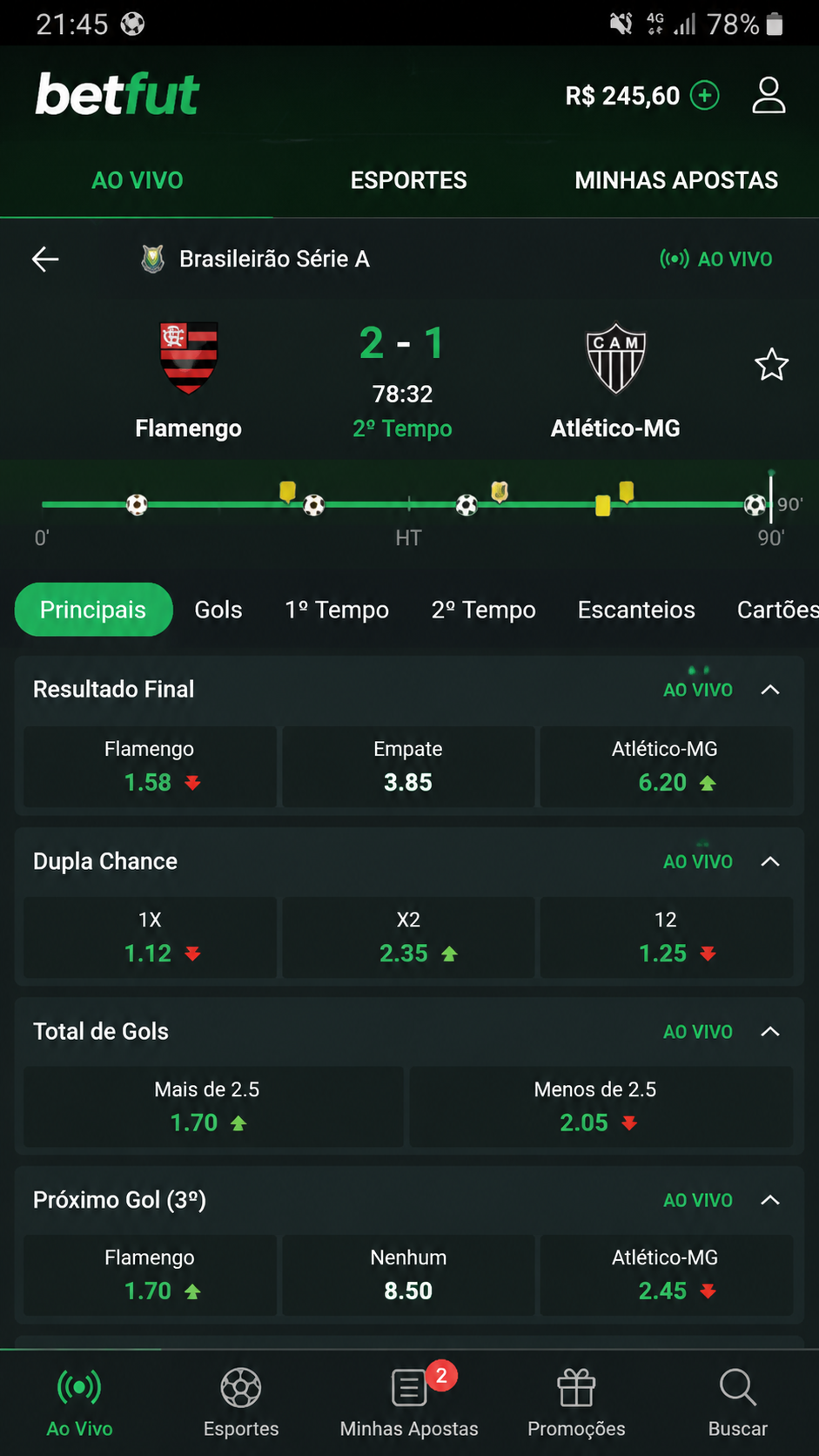This screenshot has height=1456, width=819.
Task: Open Minhas Apostas in the bottom bar
Action: click(409, 1402)
